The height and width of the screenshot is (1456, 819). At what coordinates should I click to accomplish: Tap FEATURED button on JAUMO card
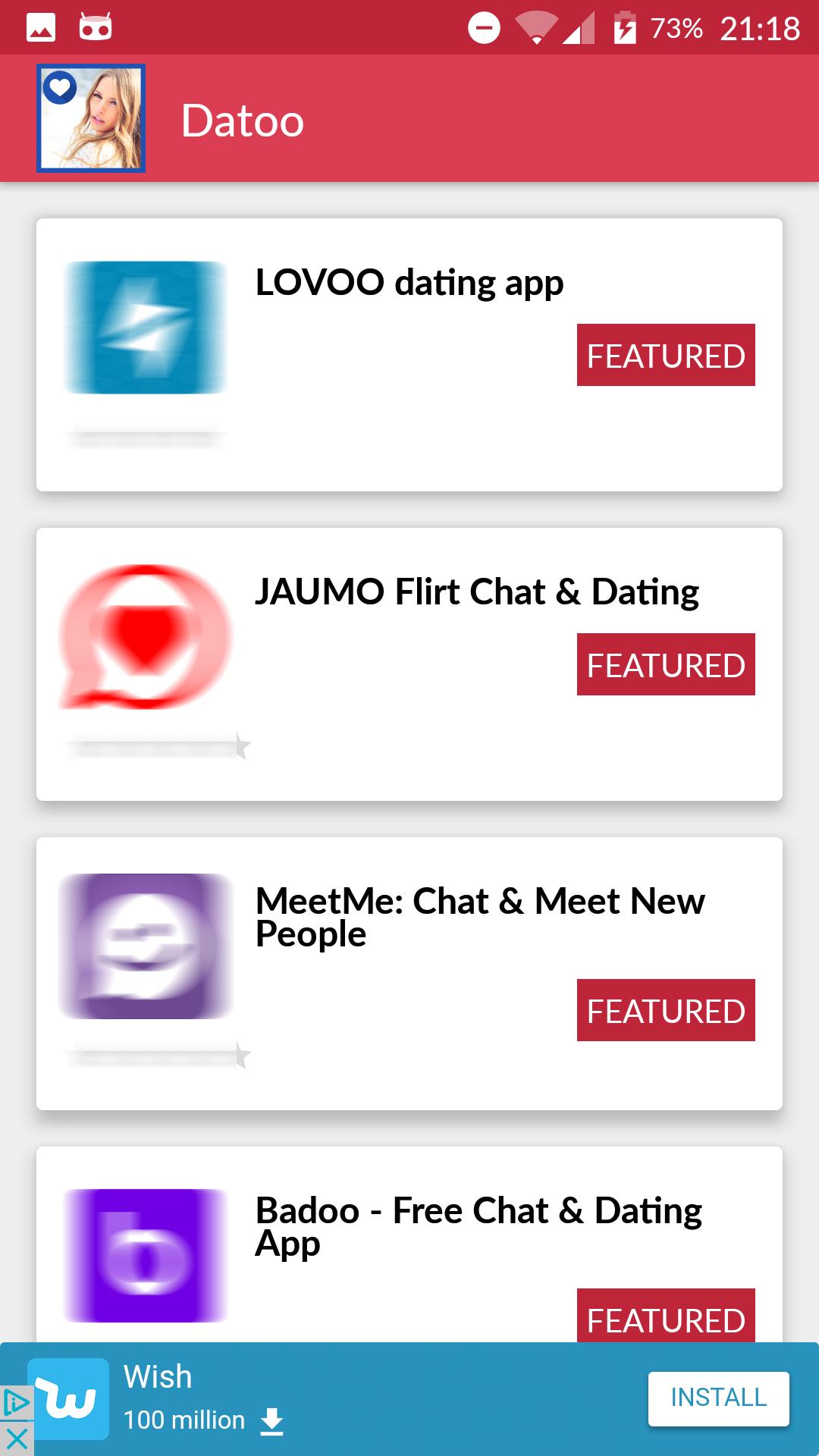pos(665,664)
